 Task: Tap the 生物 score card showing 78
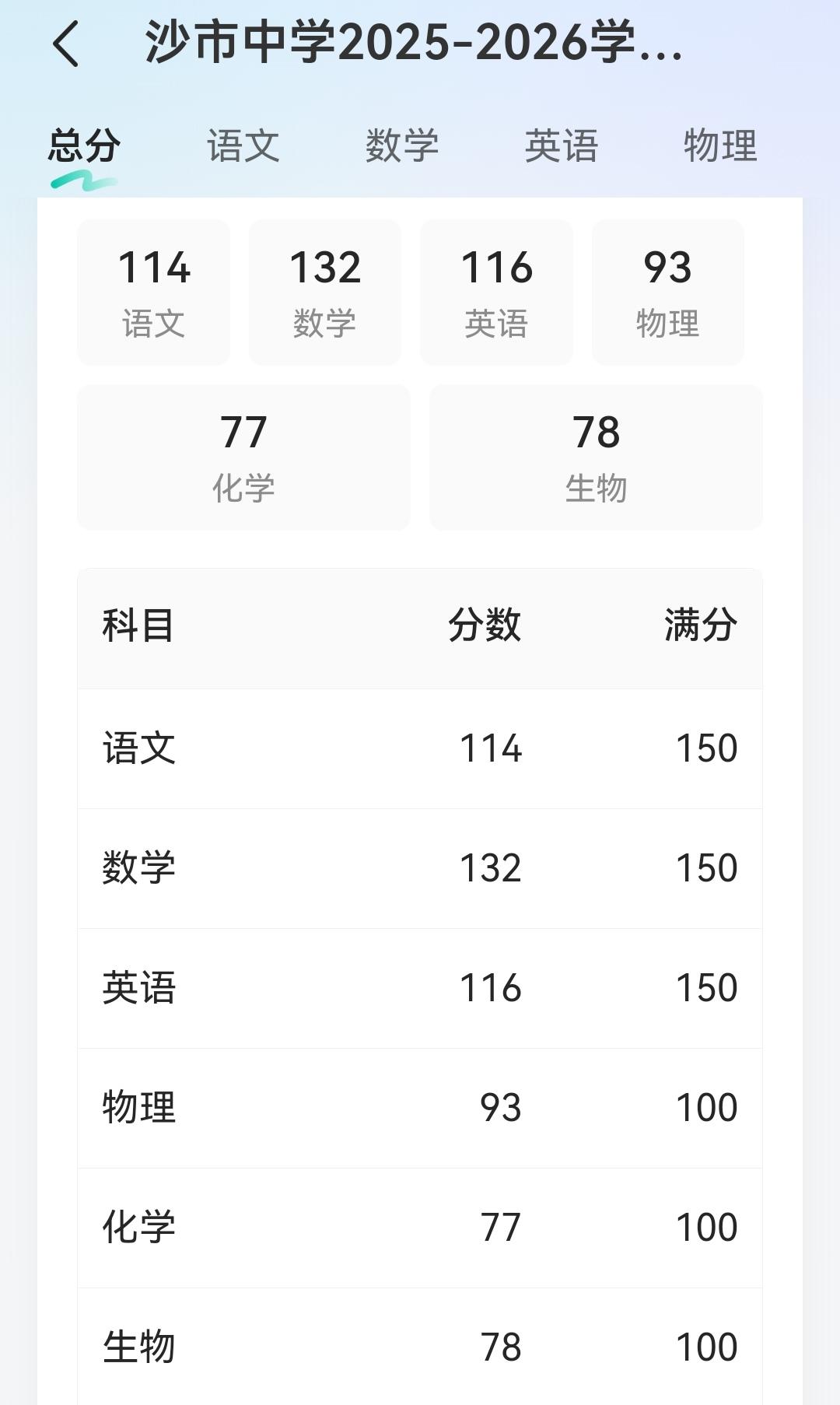tap(596, 456)
